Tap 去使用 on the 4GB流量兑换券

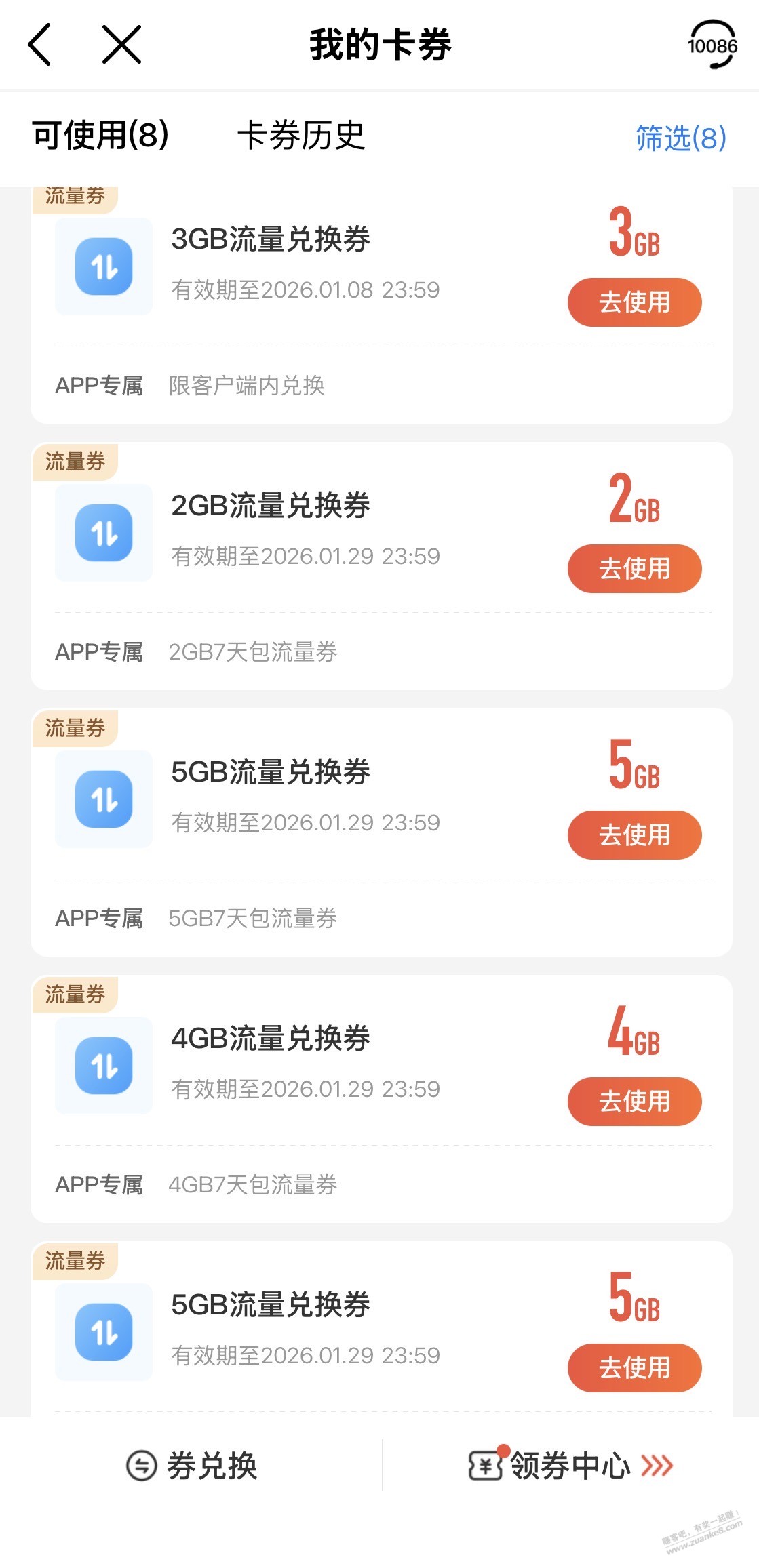coord(634,1102)
